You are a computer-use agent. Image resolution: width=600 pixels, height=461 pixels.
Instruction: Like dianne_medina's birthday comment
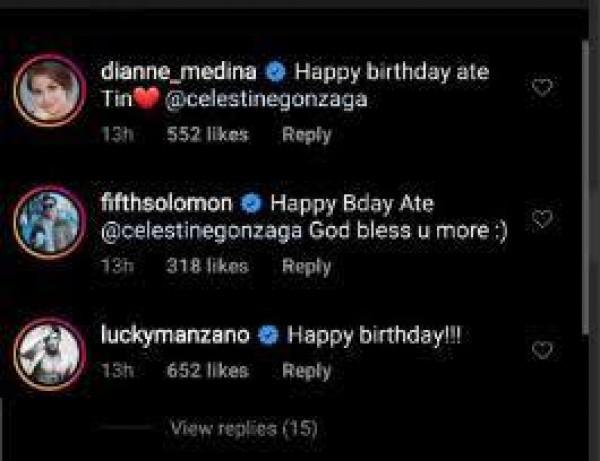(x=541, y=88)
